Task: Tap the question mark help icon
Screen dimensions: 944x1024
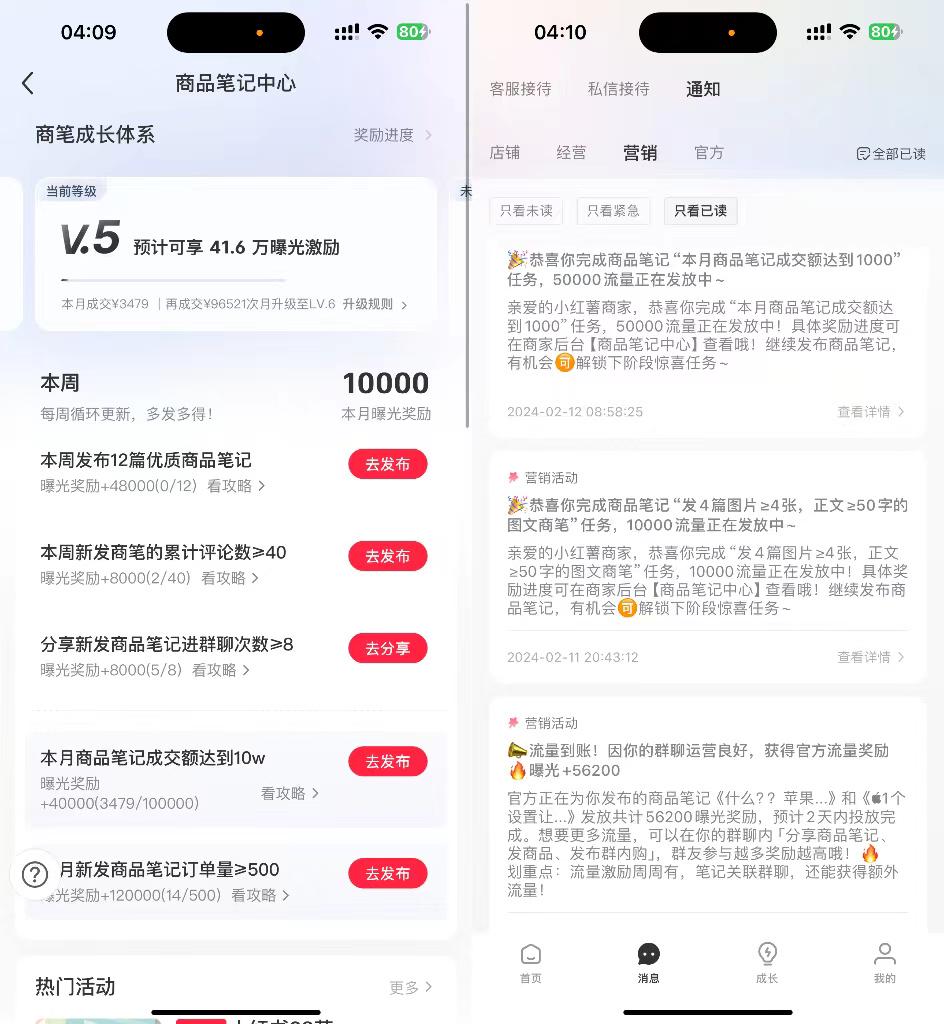Action: [34, 874]
